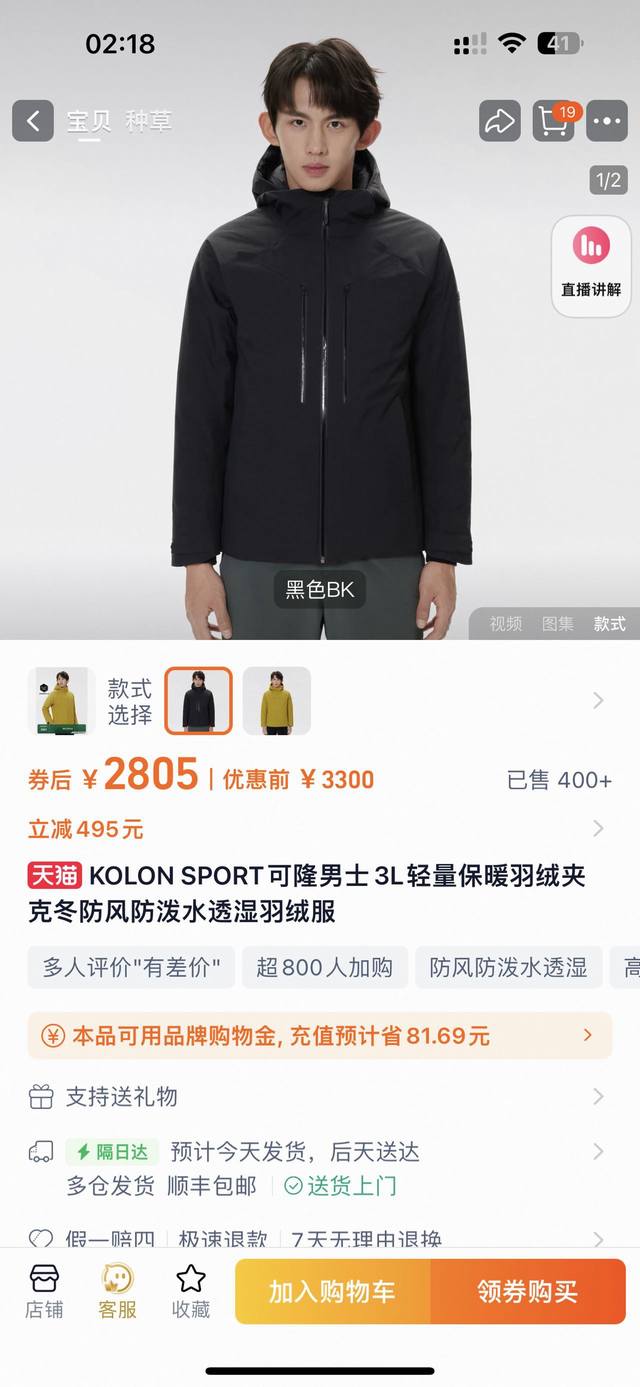Tap 加入购物车 to add to cart
The width and height of the screenshot is (640, 1387).
(332, 1291)
